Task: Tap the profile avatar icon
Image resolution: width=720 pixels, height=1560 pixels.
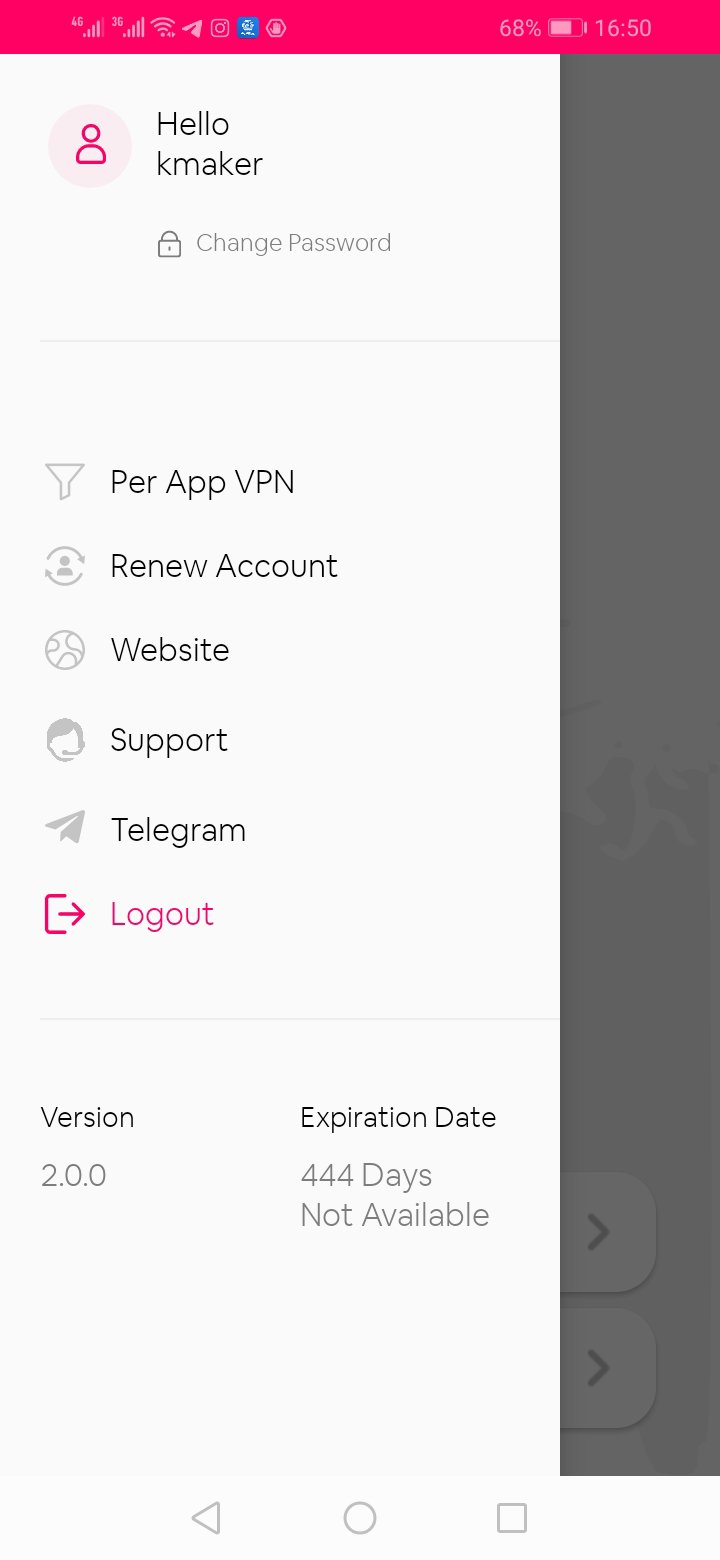Action: (89, 145)
